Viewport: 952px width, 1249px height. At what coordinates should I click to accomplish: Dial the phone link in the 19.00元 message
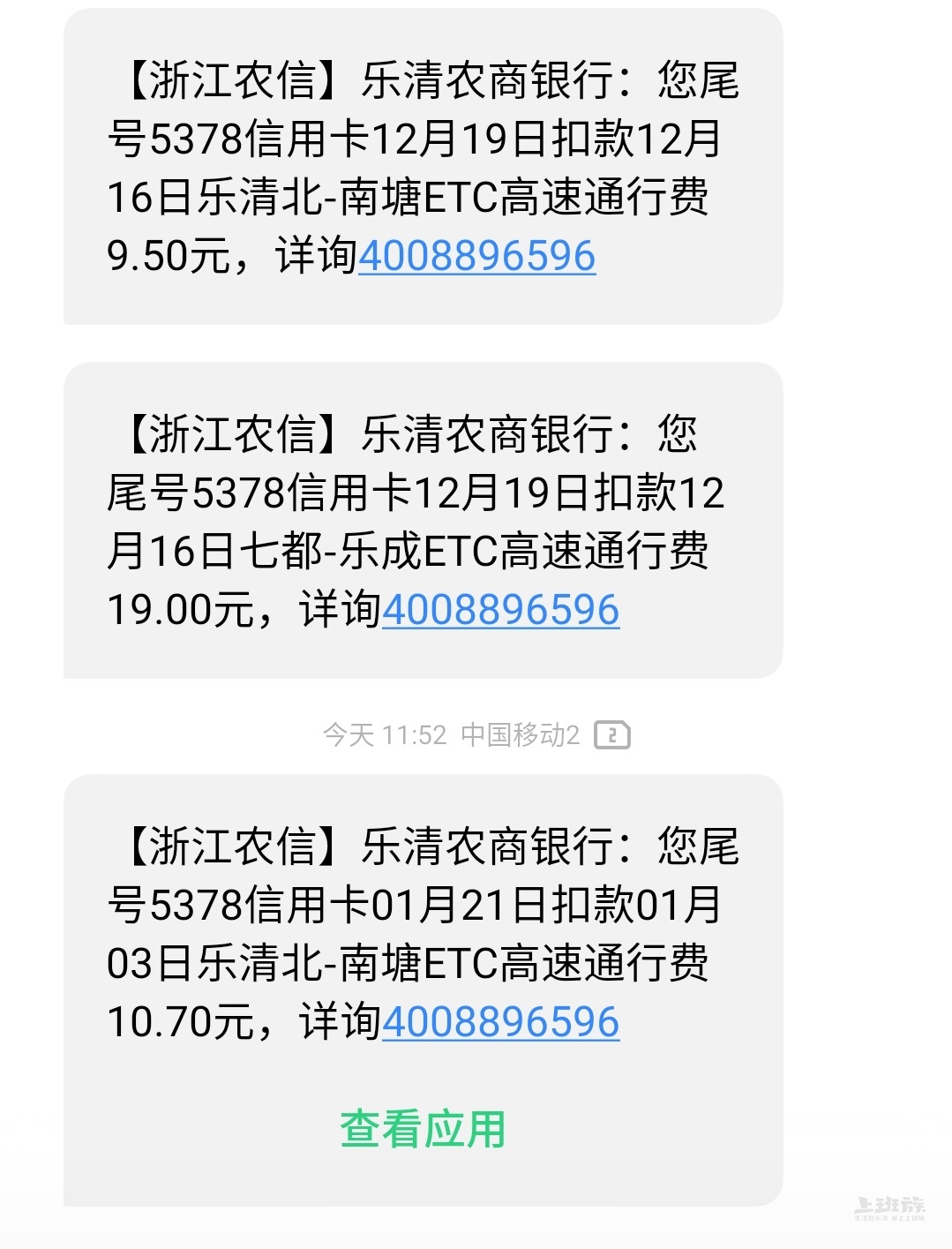[500, 610]
